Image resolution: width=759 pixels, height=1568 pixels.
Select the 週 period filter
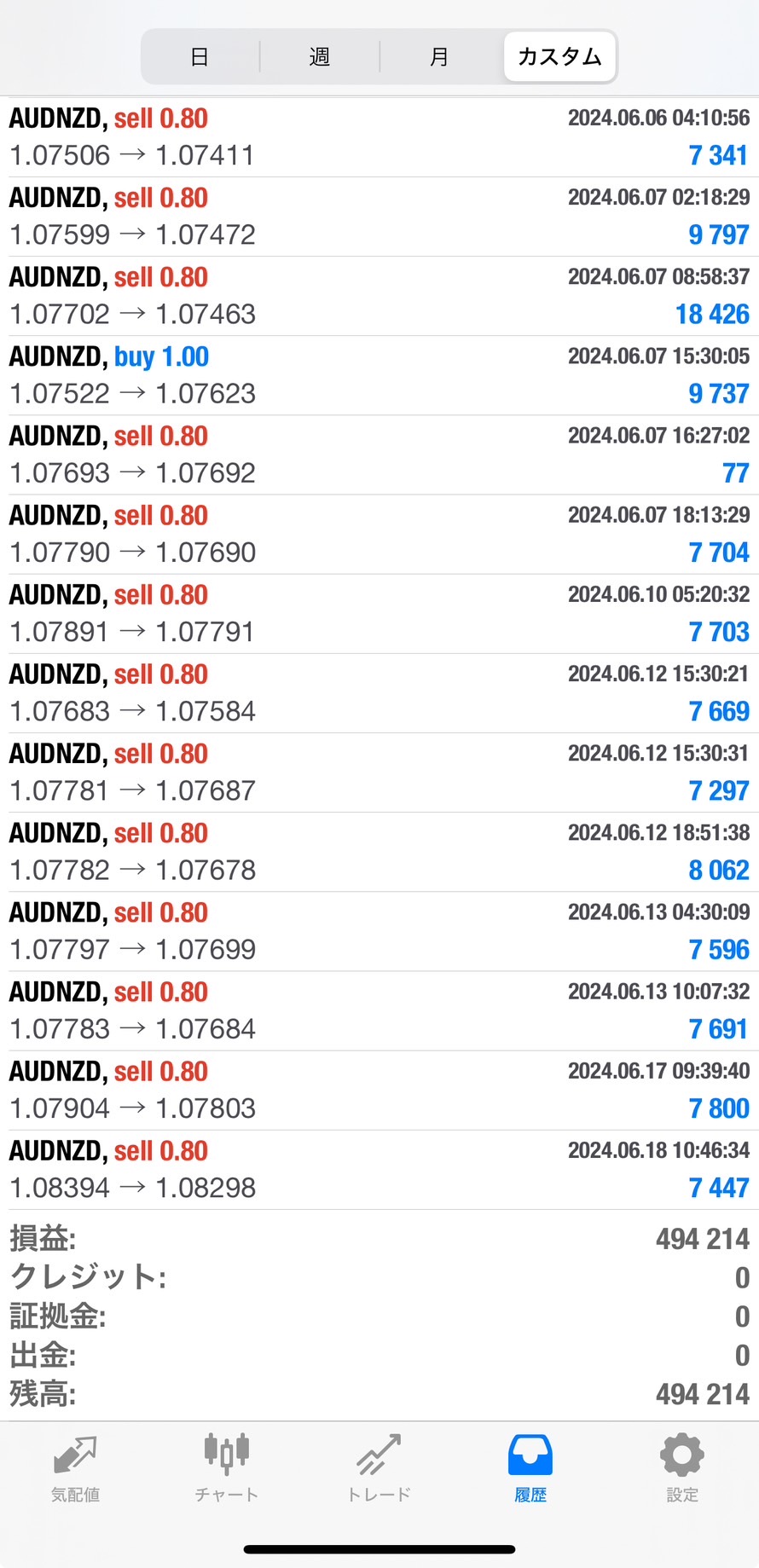320,57
